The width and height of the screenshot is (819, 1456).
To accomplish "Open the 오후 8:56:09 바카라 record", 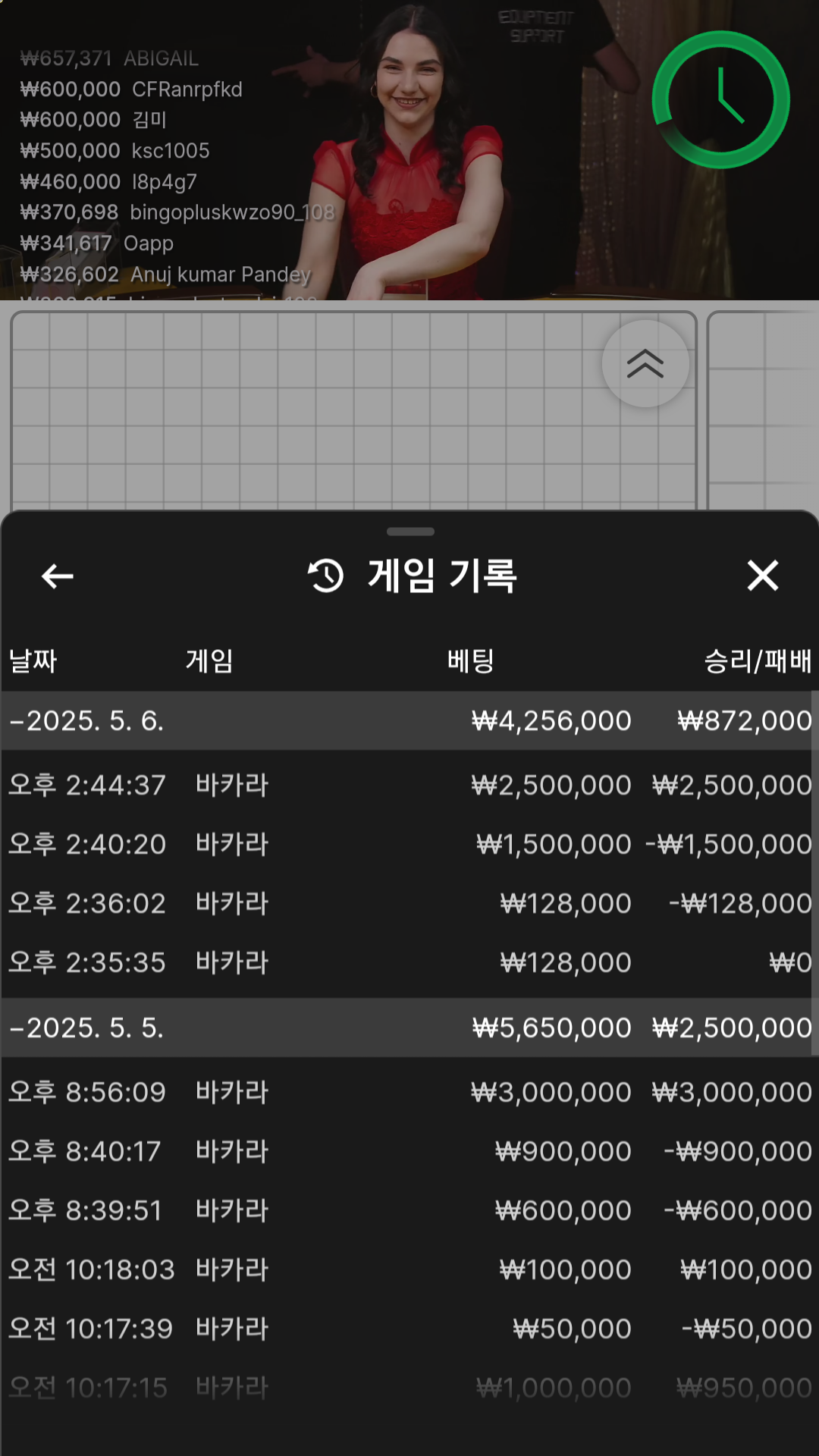I will point(409,1092).
